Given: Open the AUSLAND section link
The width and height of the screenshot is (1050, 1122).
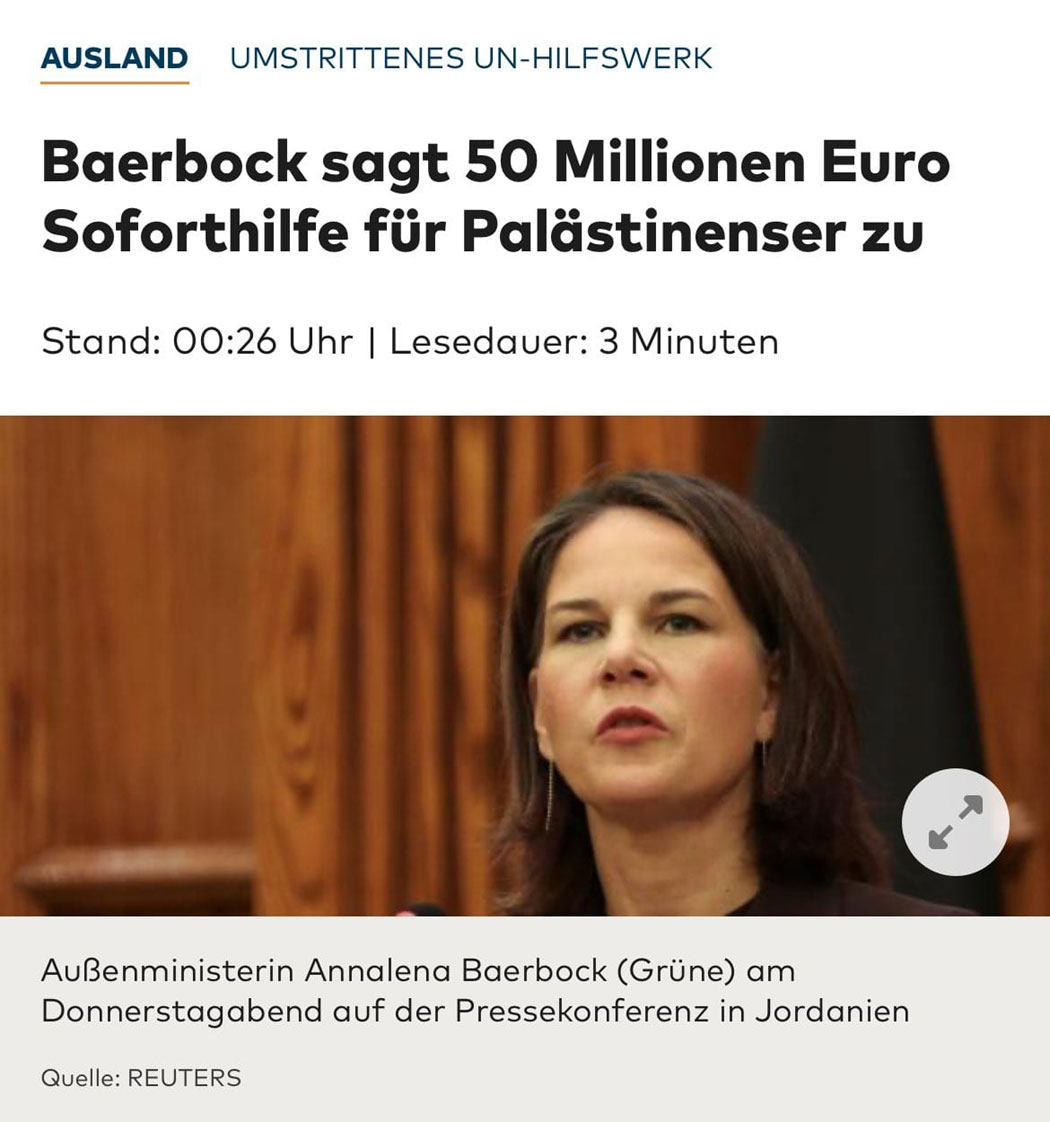Looking at the screenshot, I should coord(114,59).
